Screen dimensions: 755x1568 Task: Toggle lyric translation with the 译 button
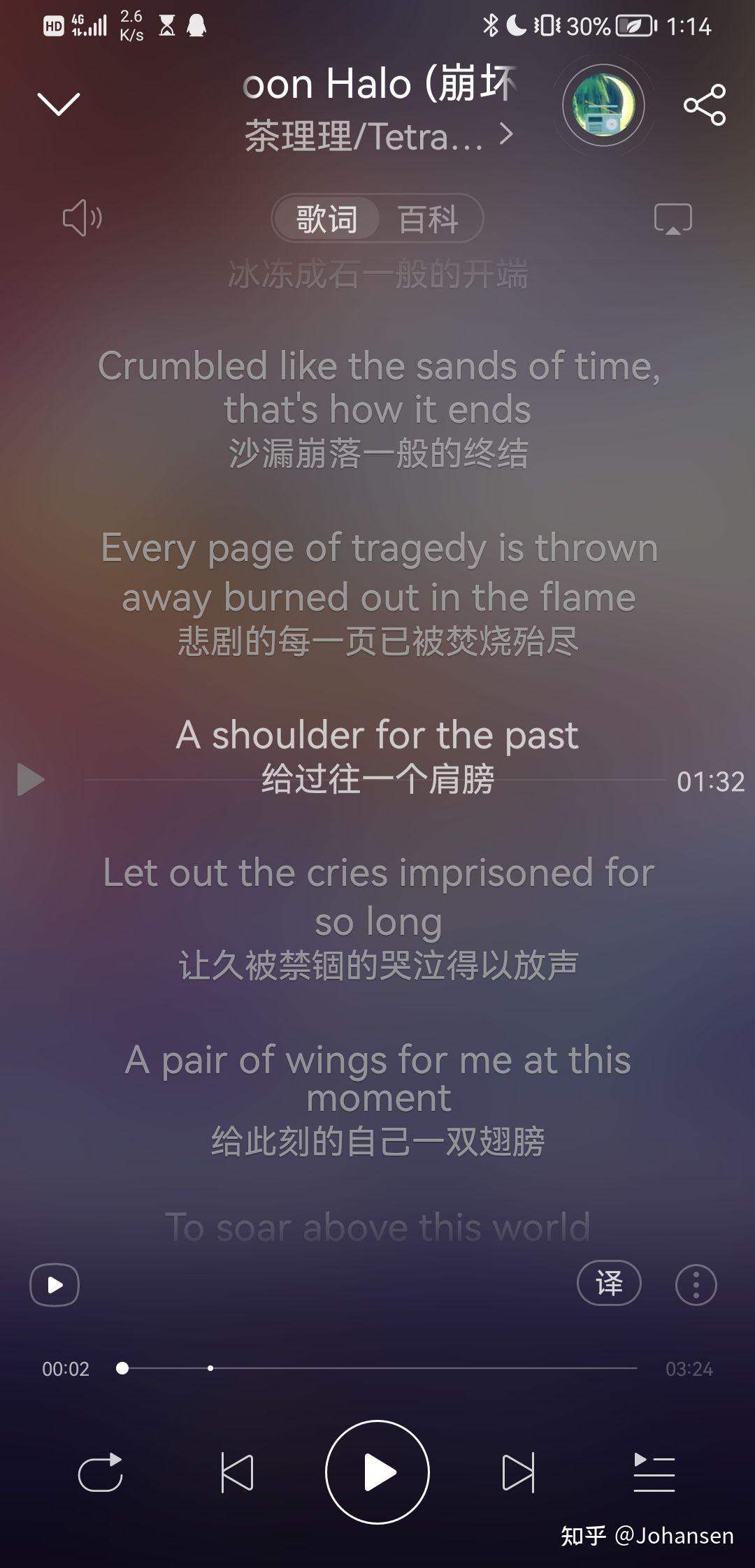(609, 1283)
